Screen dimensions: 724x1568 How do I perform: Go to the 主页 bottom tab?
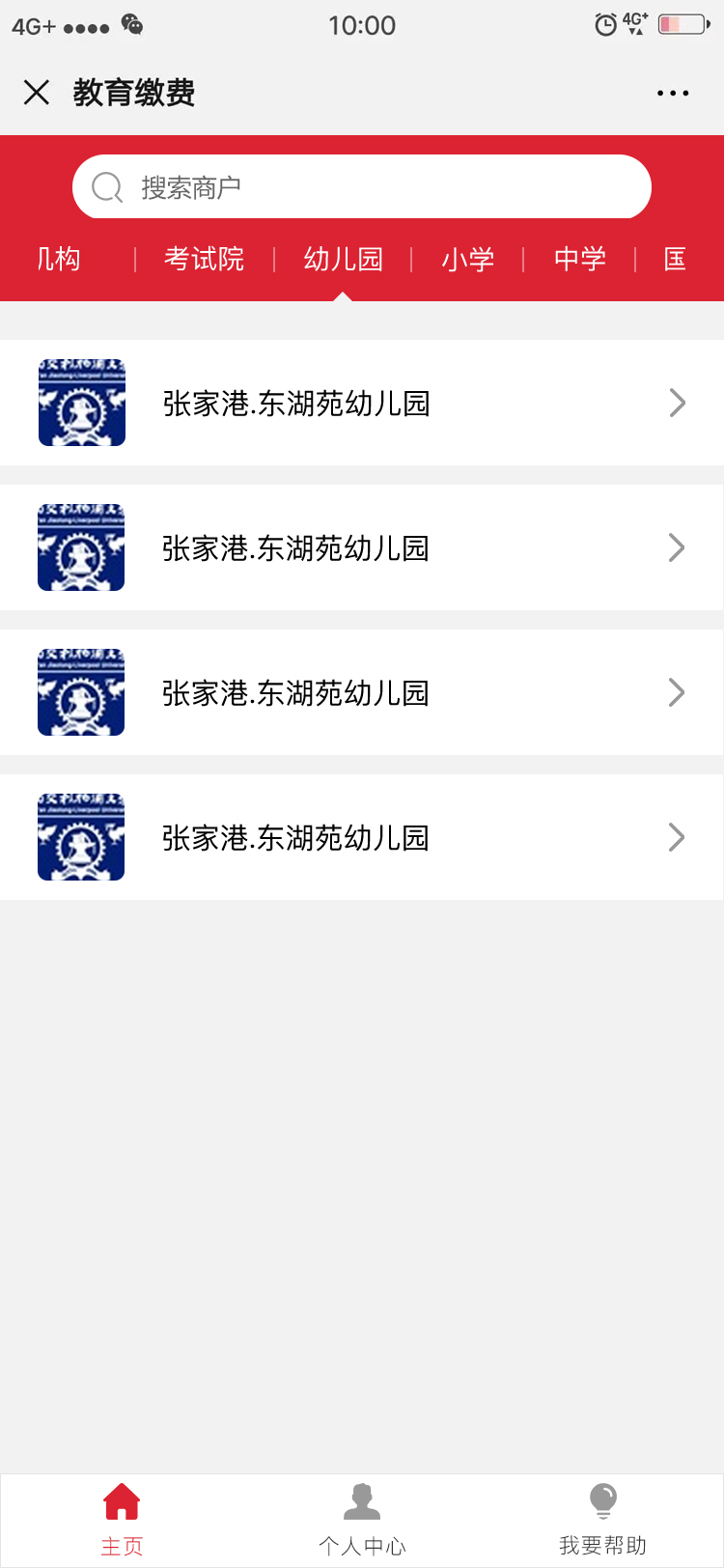click(x=122, y=1520)
